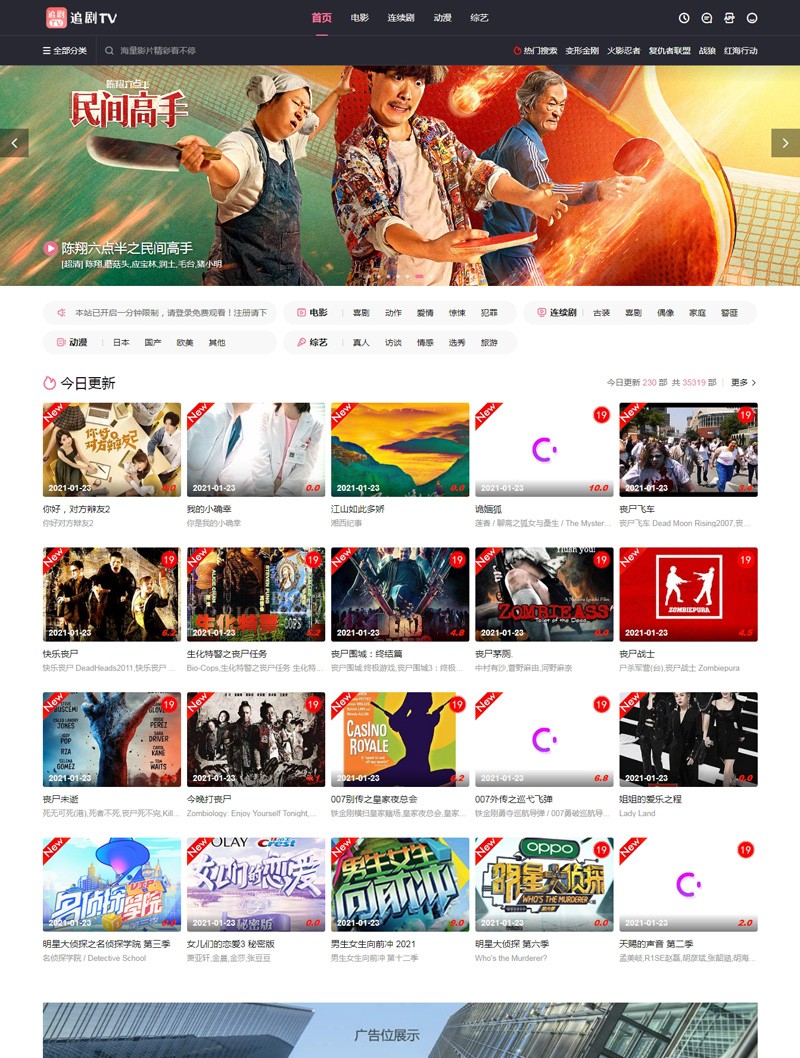Browse 古装 series category

point(601,313)
